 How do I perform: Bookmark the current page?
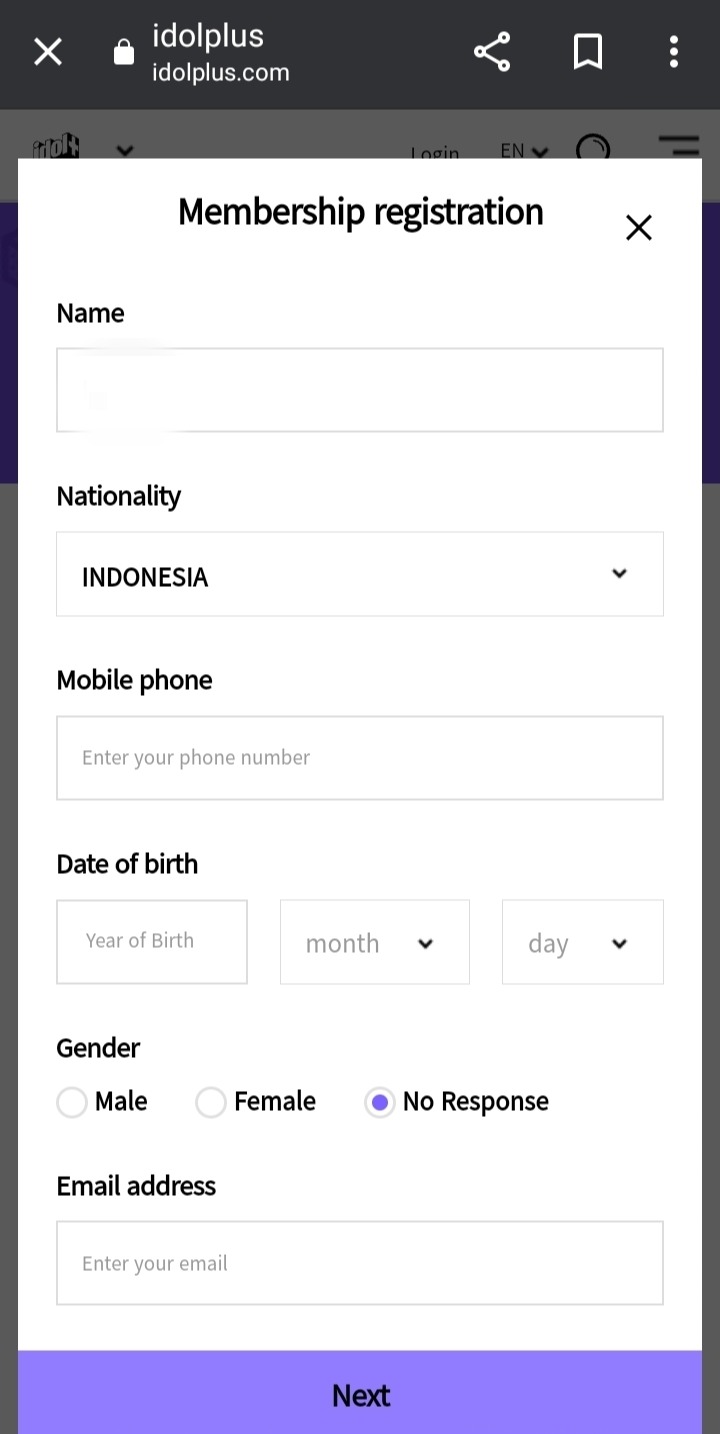pyautogui.click(x=588, y=52)
